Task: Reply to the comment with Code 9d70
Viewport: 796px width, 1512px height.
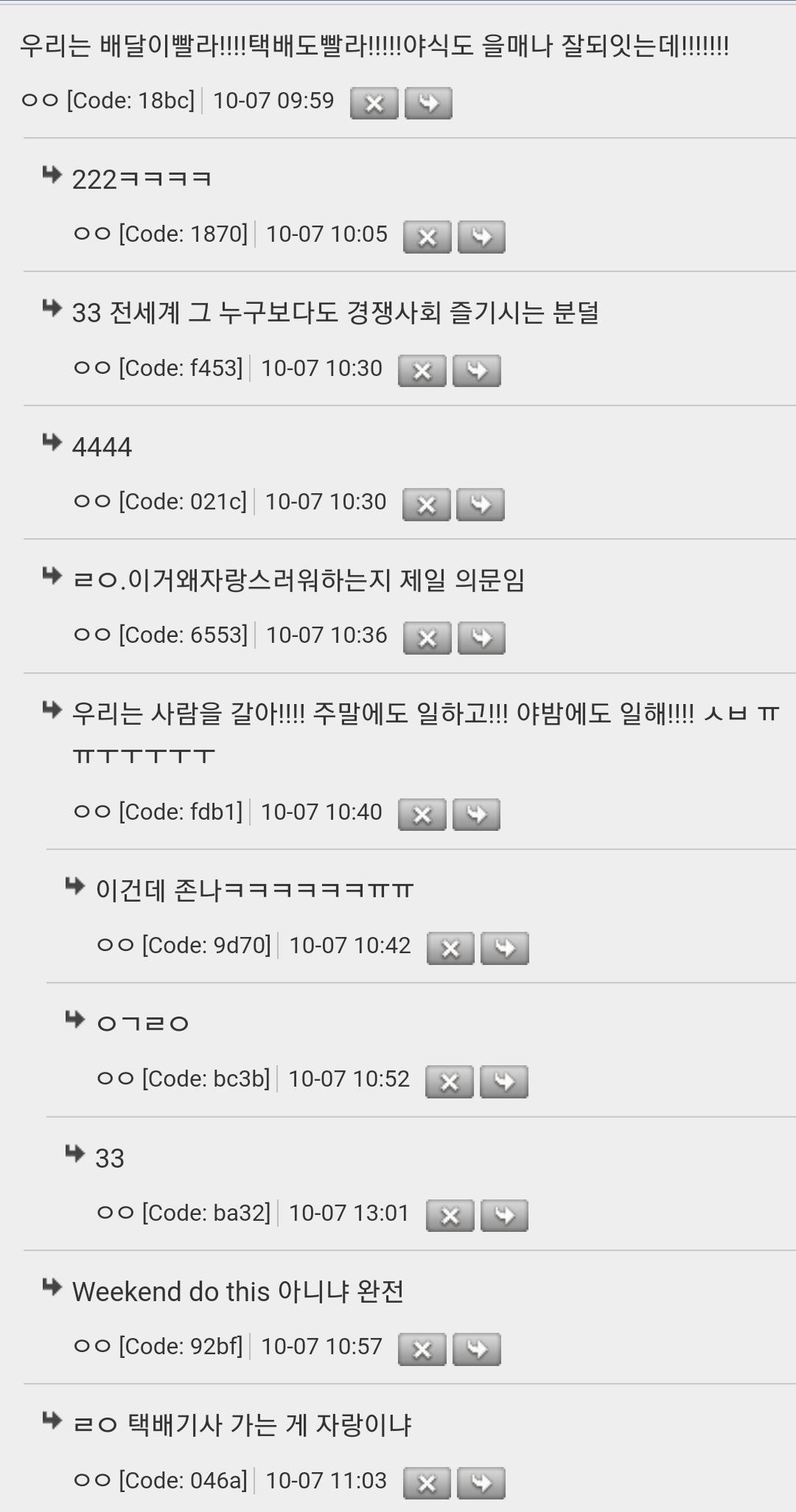Action: point(504,948)
